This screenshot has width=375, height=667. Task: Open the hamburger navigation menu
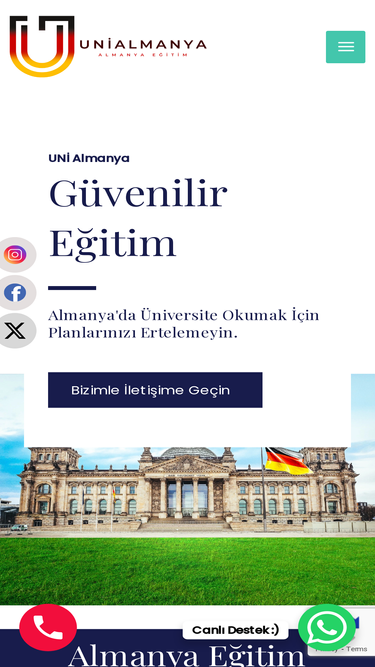(345, 47)
